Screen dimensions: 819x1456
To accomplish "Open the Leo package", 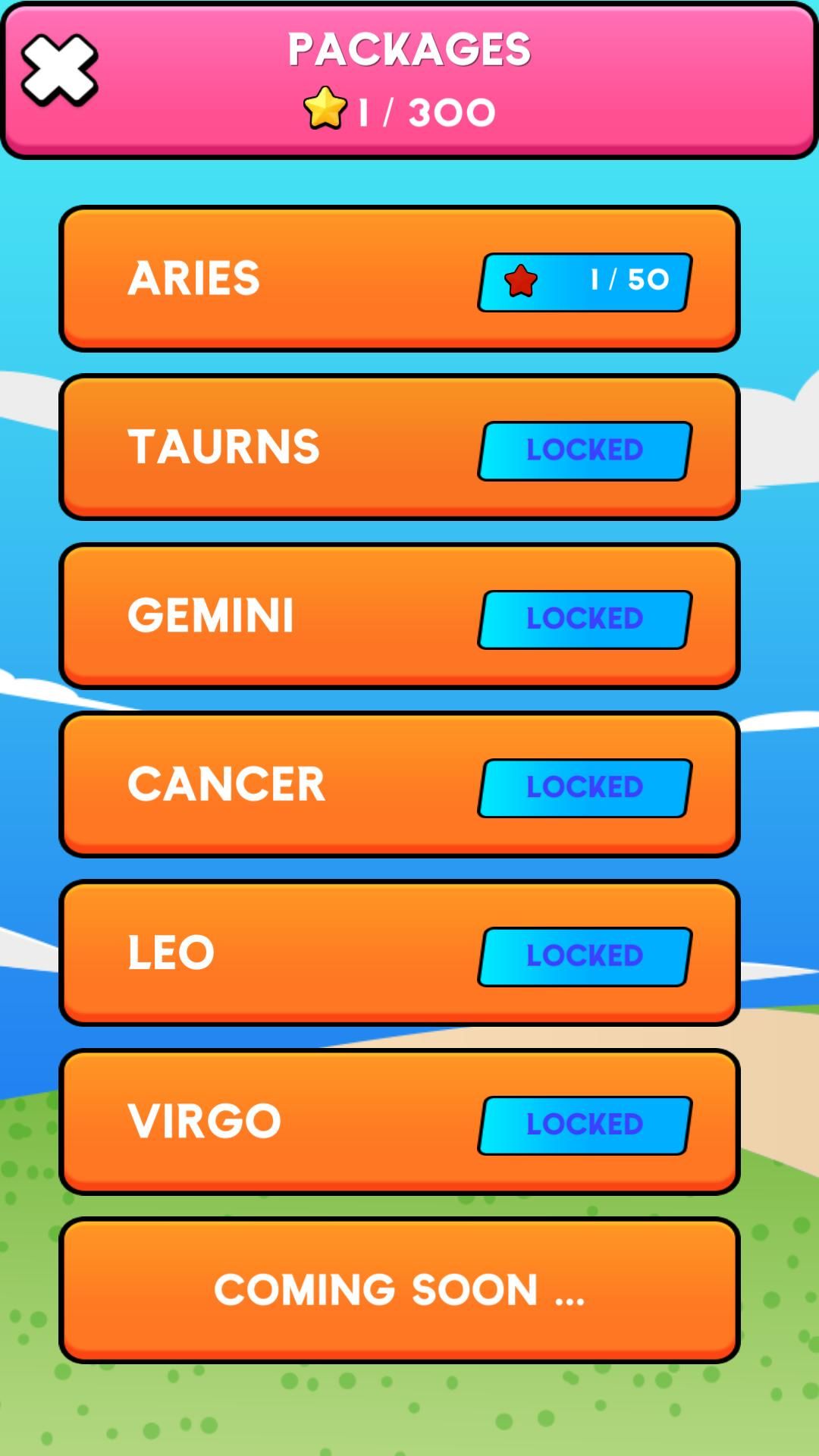I will [x=399, y=952].
